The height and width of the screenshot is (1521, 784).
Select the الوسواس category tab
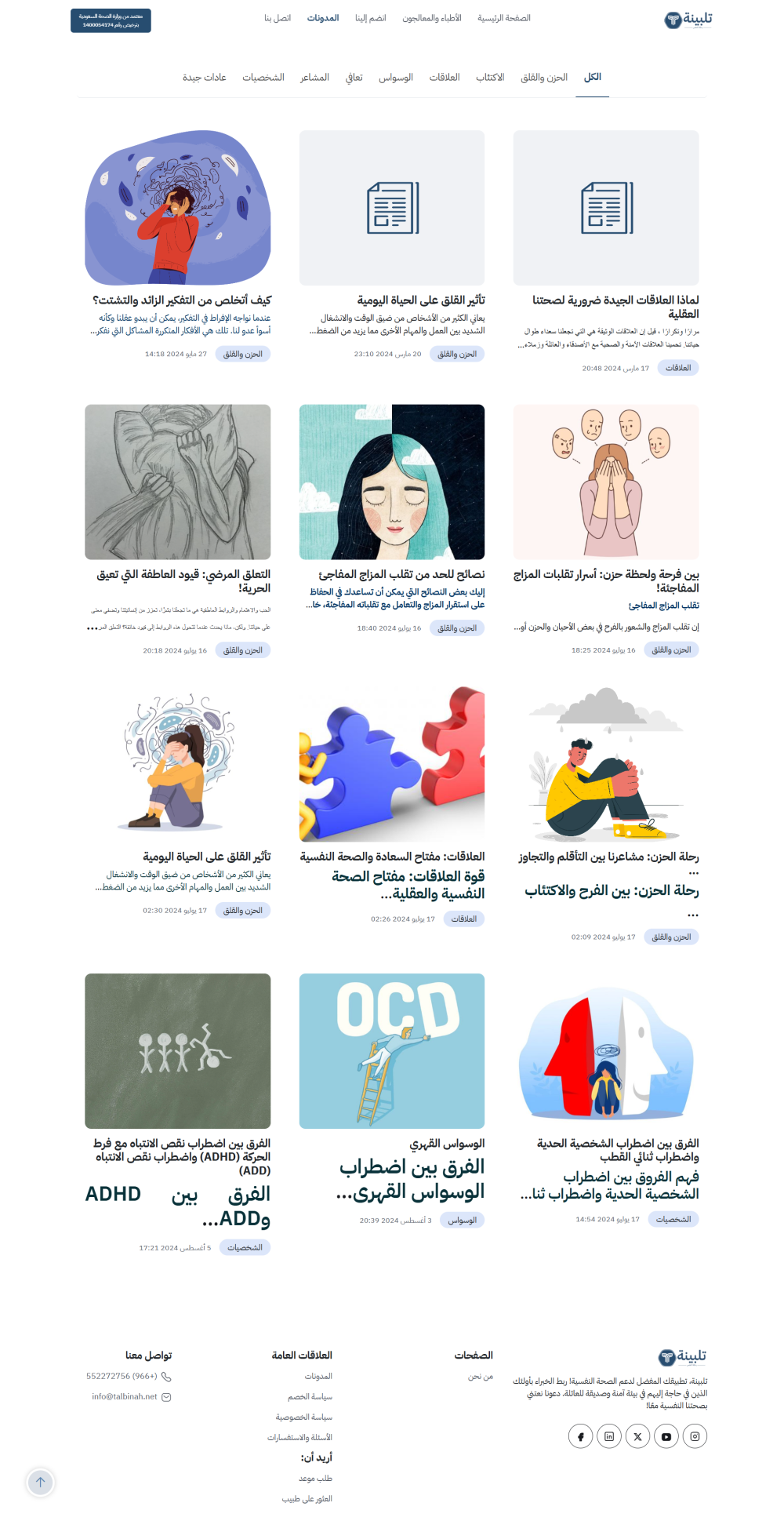point(396,78)
